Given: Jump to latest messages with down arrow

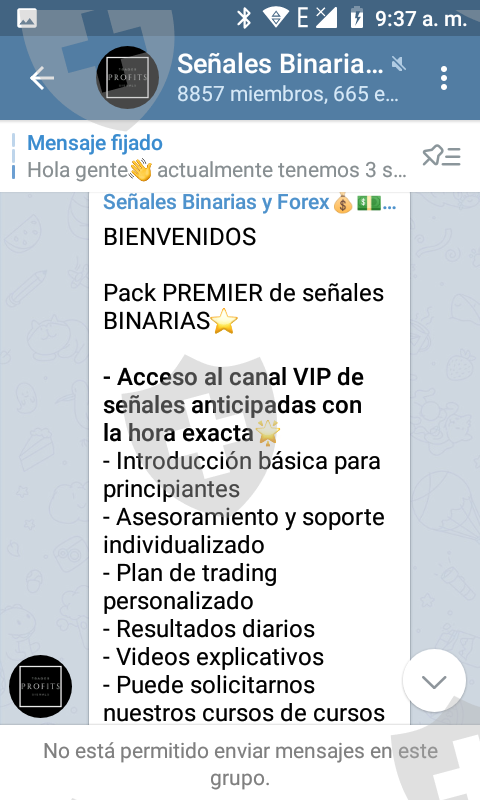Looking at the screenshot, I should 434,681.
